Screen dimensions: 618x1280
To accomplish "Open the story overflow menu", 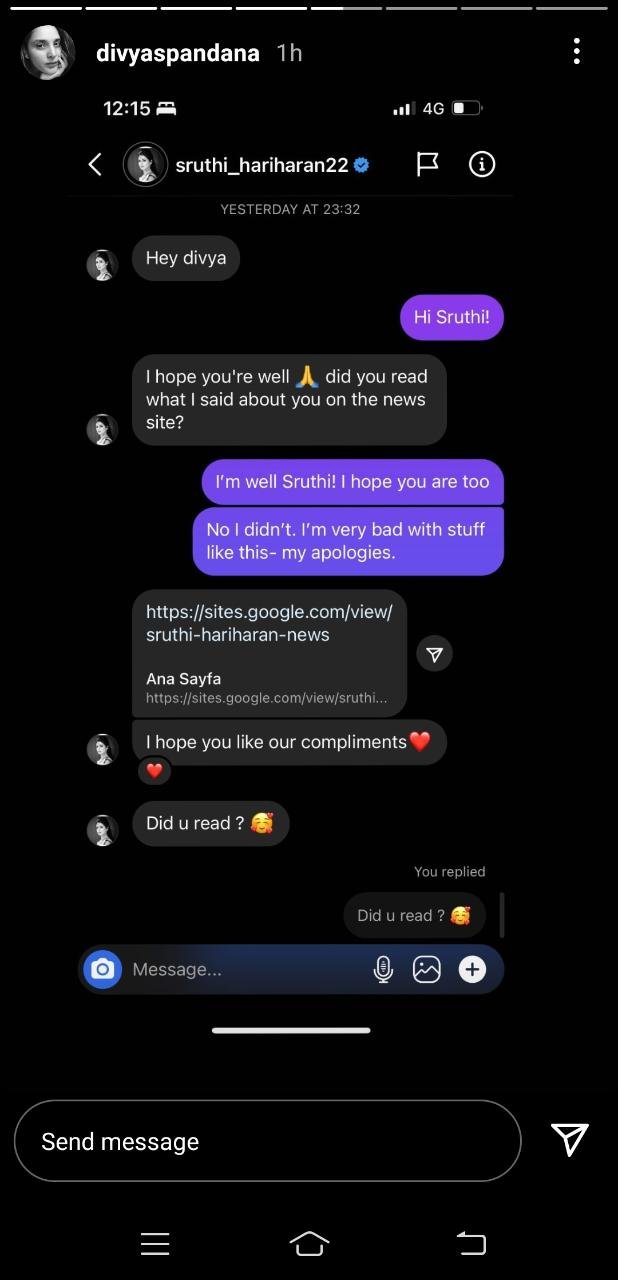I will (x=576, y=52).
